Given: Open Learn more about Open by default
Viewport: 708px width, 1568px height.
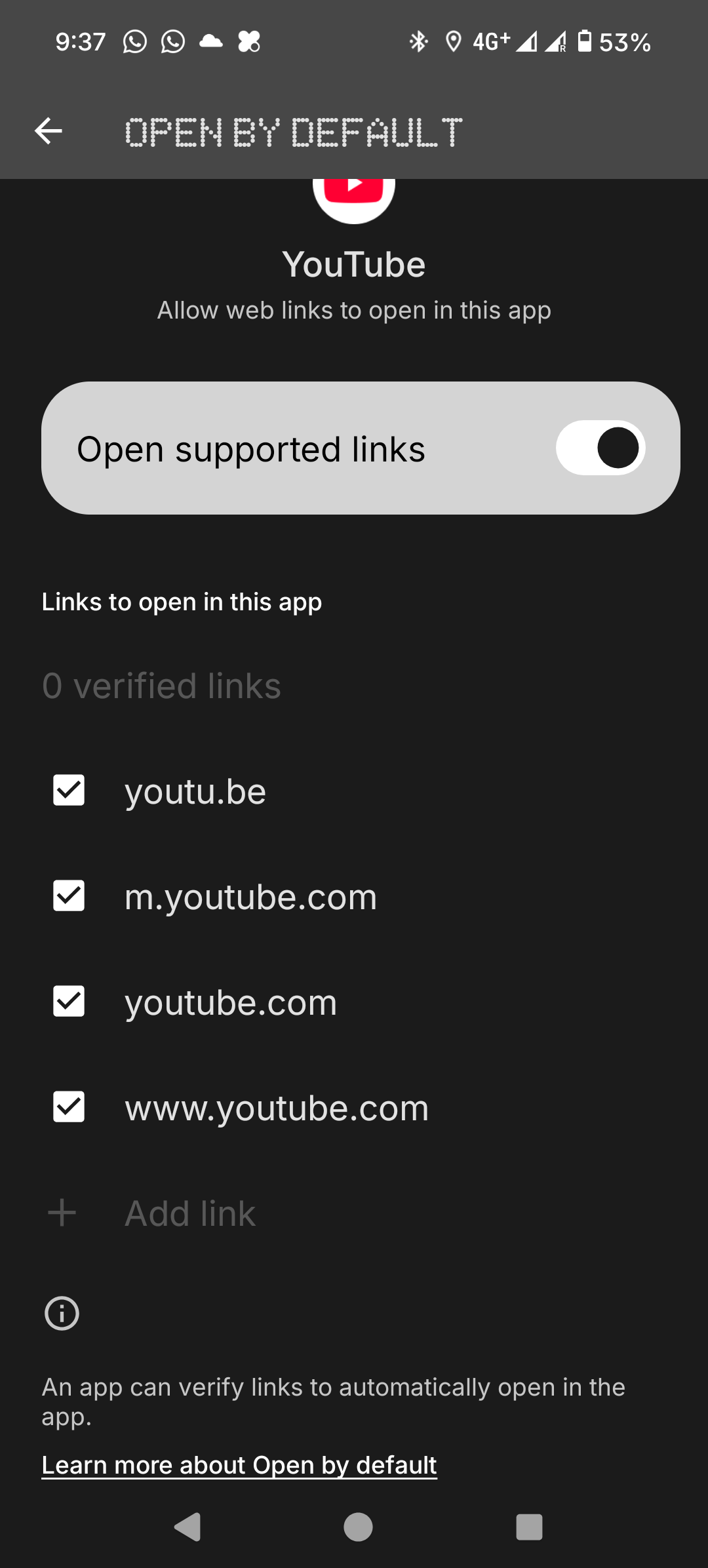Looking at the screenshot, I should pyautogui.click(x=239, y=1465).
